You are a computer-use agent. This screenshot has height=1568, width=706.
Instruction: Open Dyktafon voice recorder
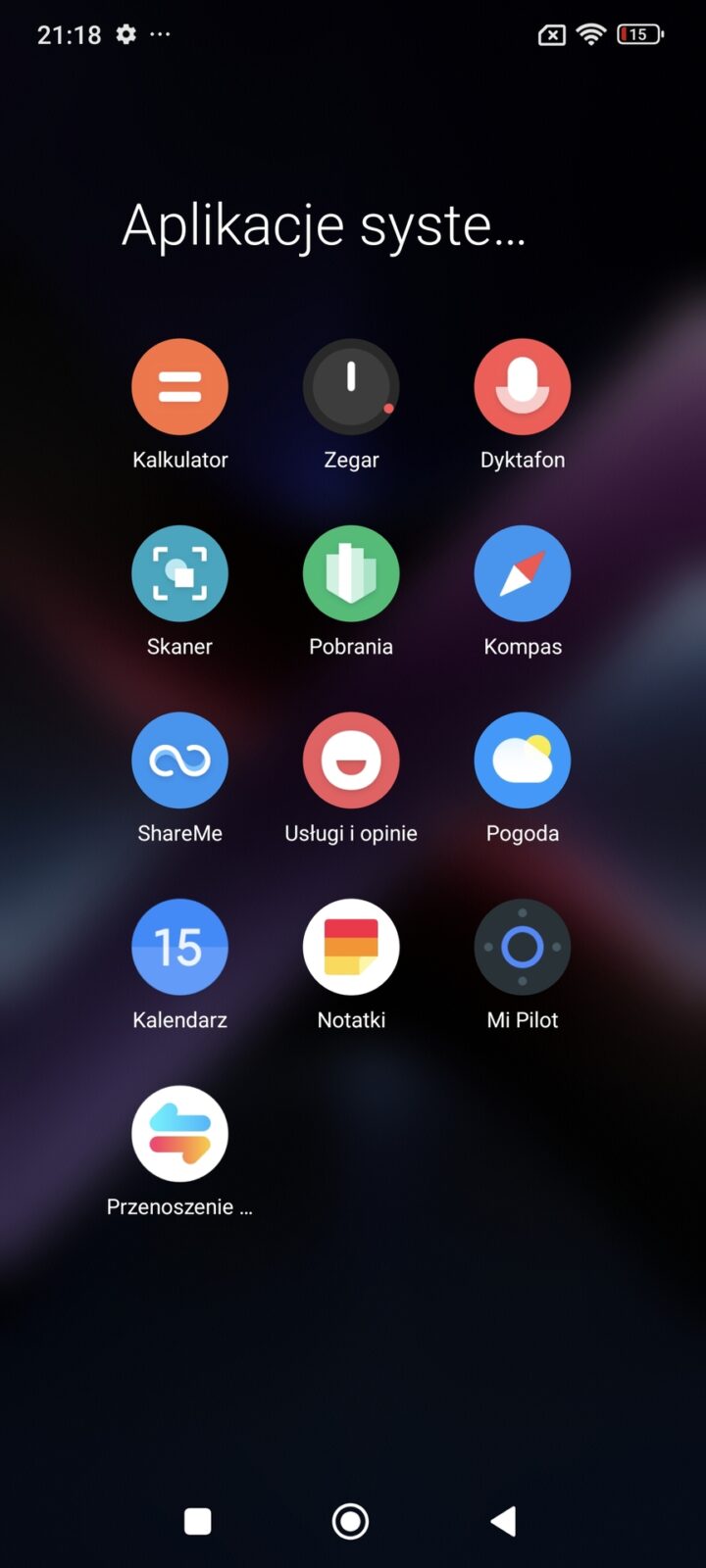[x=523, y=387]
